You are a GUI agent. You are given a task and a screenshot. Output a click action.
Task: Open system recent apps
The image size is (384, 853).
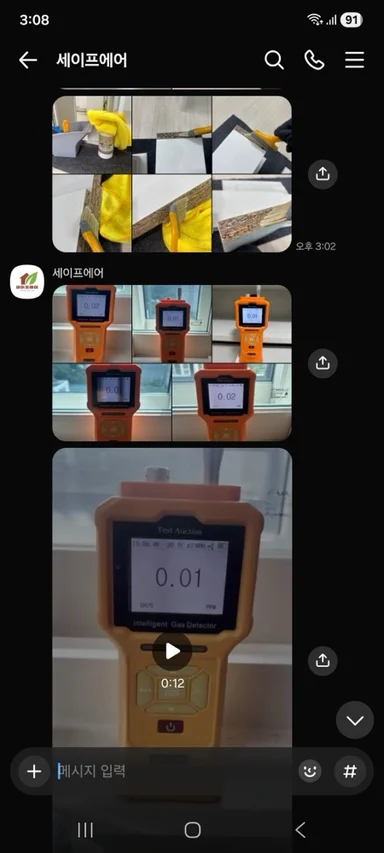pyautogui.click(x=85, y=830)
